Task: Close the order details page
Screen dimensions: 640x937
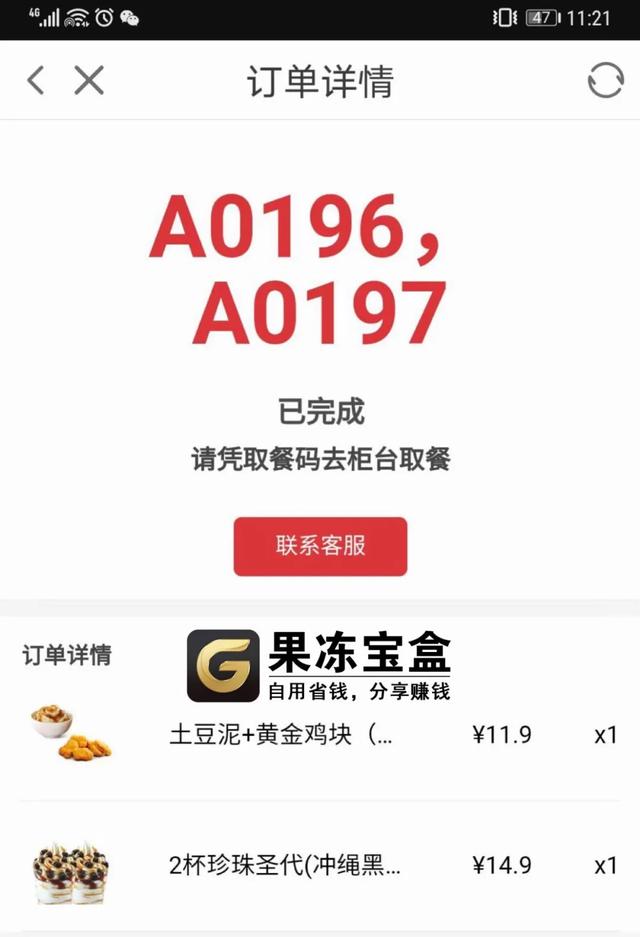Action: 89,80
